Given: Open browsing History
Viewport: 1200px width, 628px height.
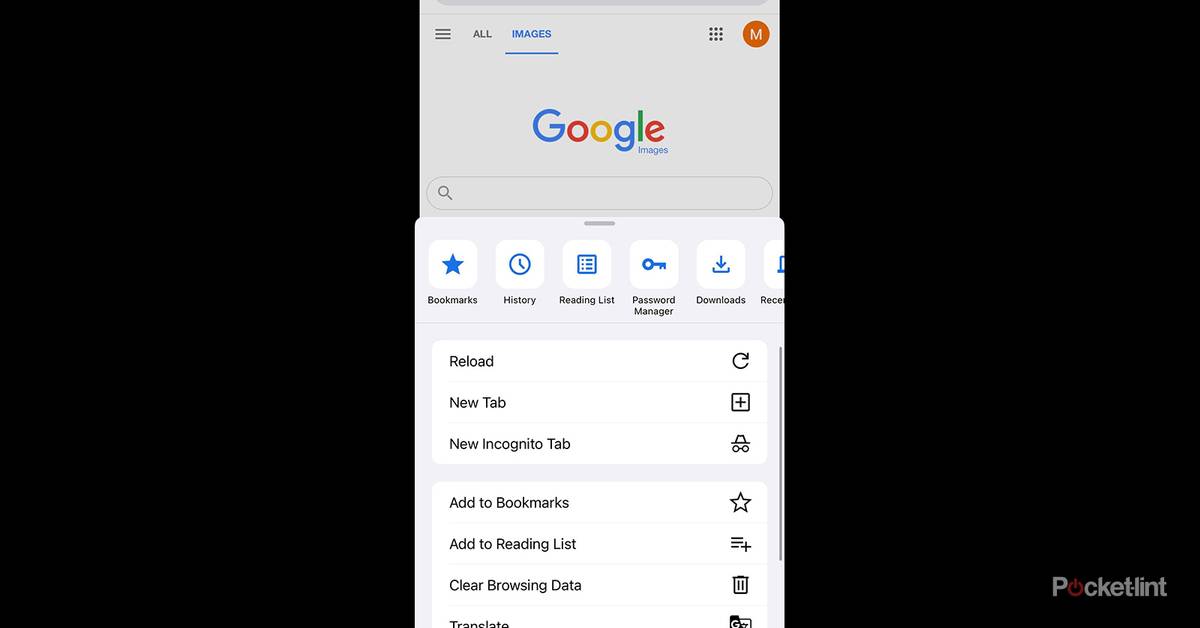Looking at the screenshot, I should (x=520, y=265).
